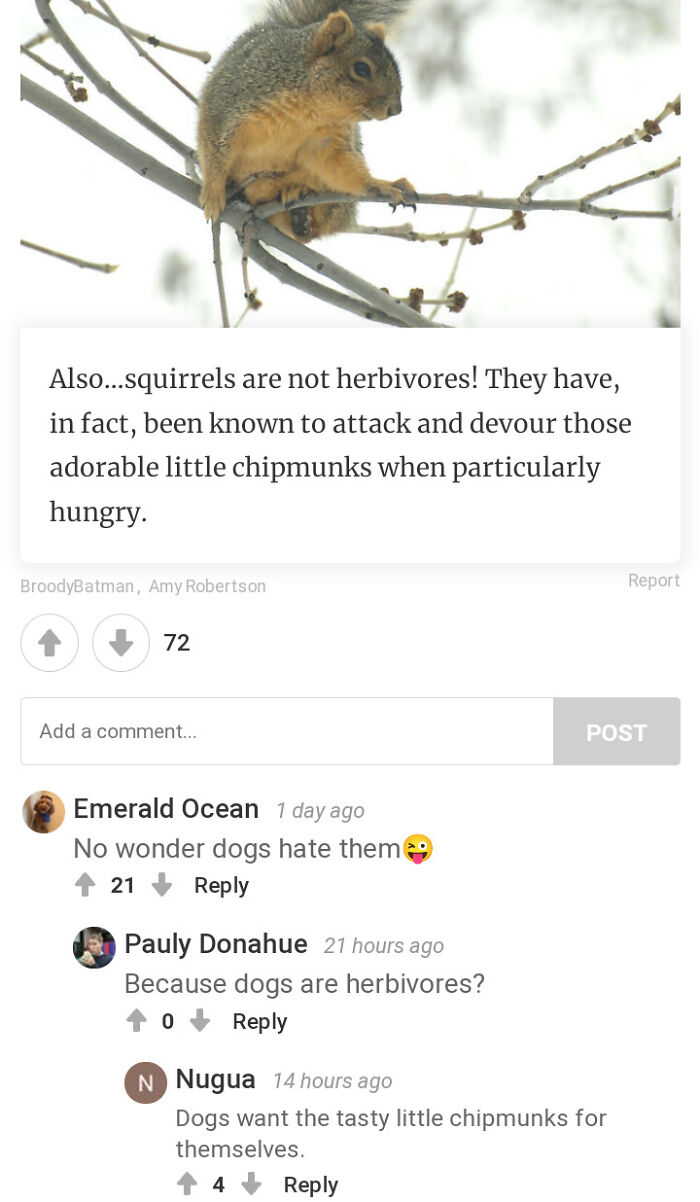The height and width of the screenshot is (1202, 700).
Task: Tap the POST comment button
Action: click(616, 732)
